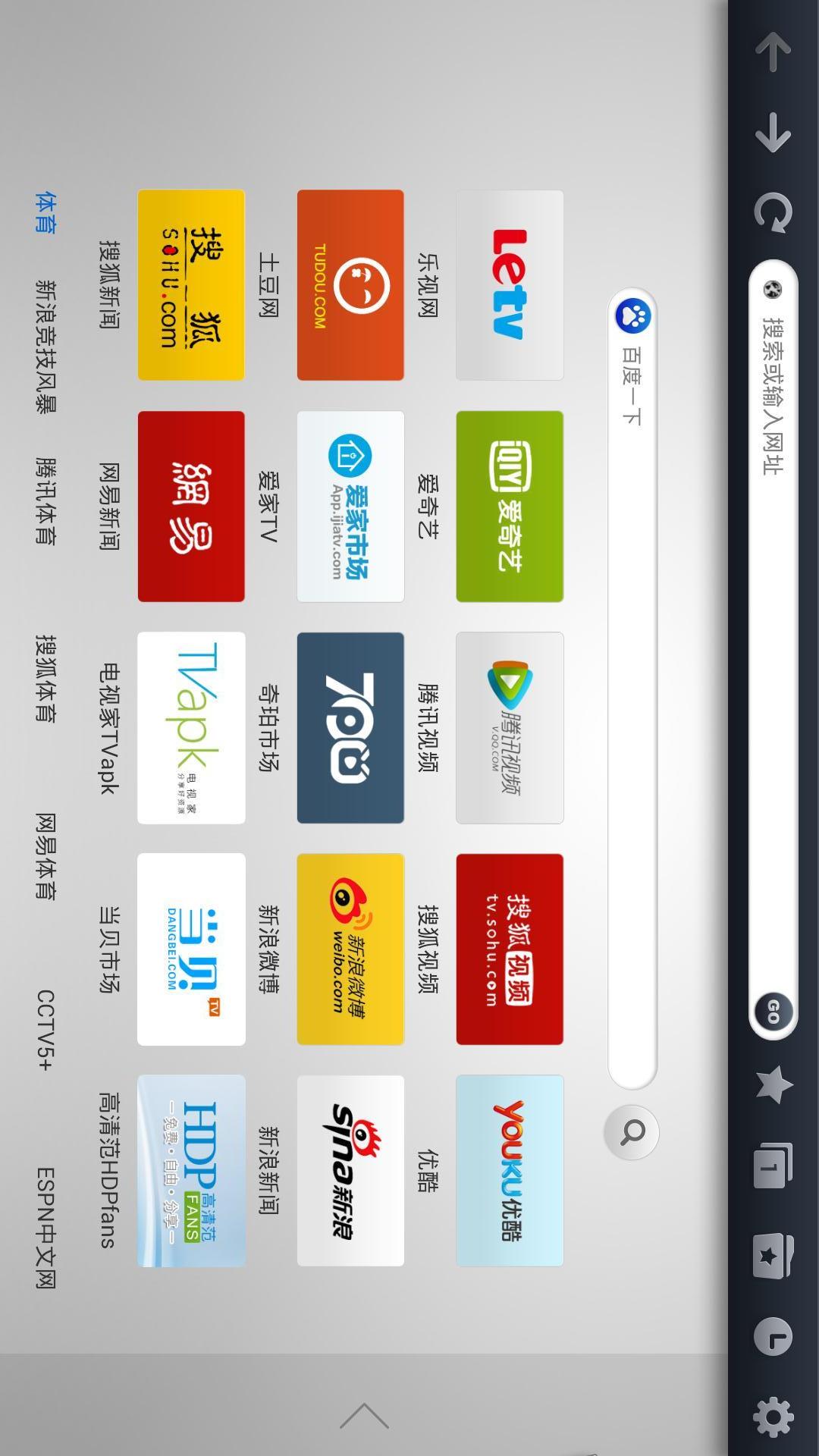Open the tabs switcher

tap(773, 1166)
